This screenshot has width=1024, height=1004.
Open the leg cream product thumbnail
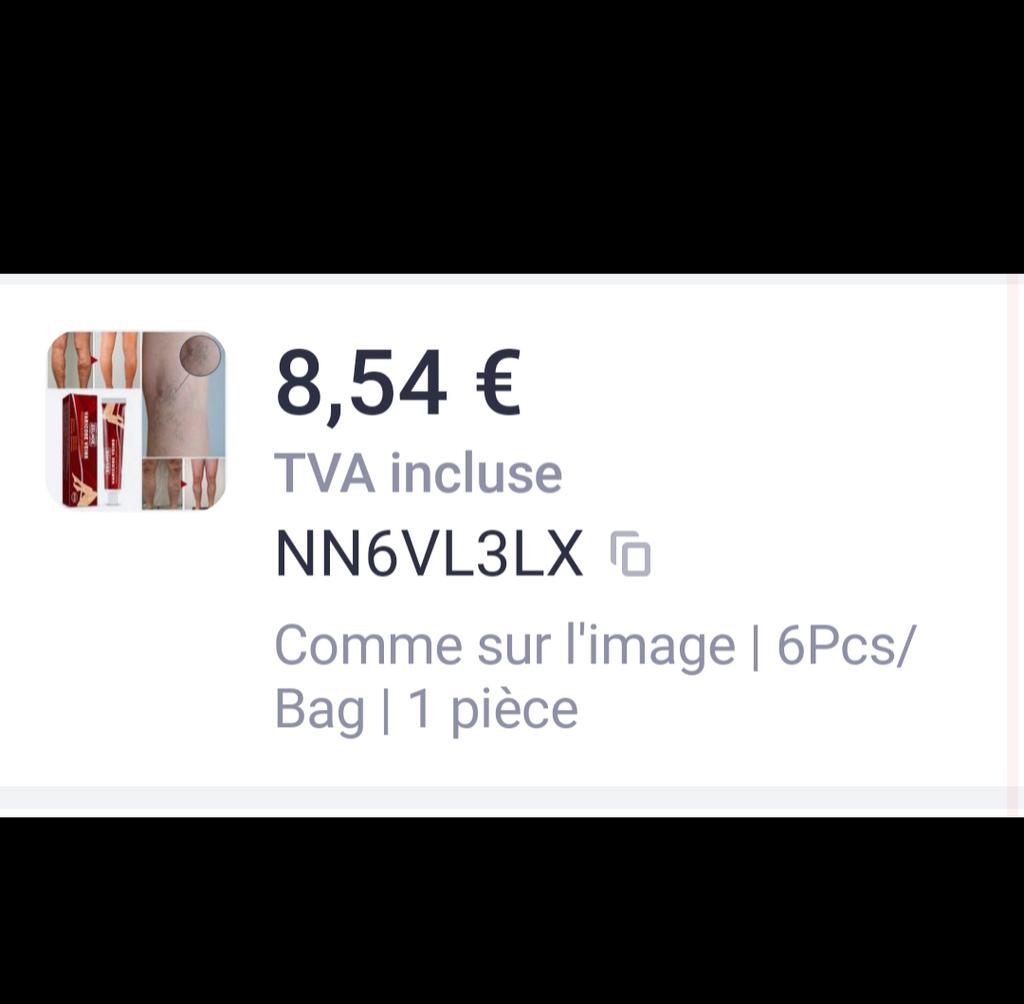[136, 420]
